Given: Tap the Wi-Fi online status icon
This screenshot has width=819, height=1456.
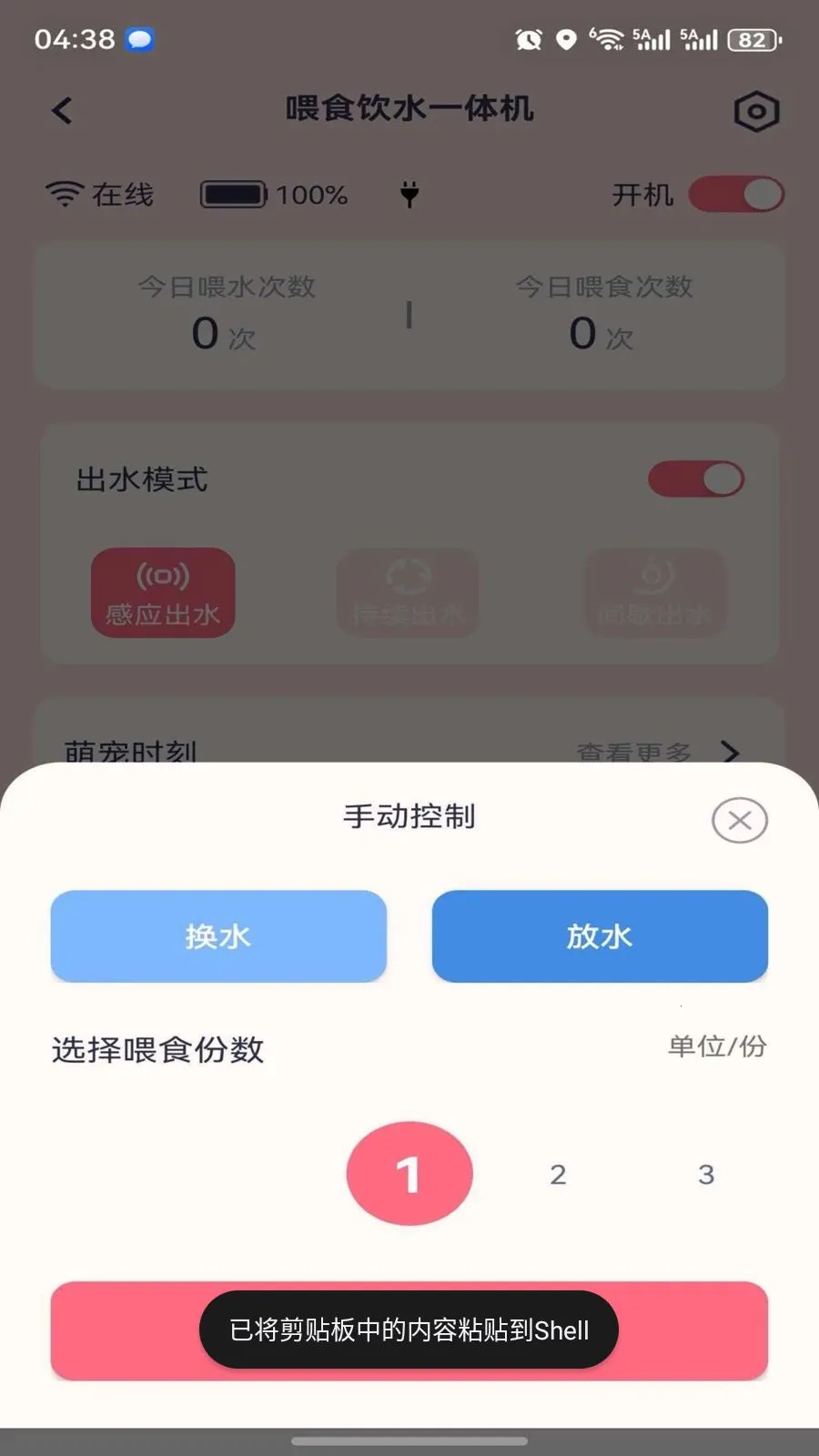Looking at the screenshot, I should [64, 192].
